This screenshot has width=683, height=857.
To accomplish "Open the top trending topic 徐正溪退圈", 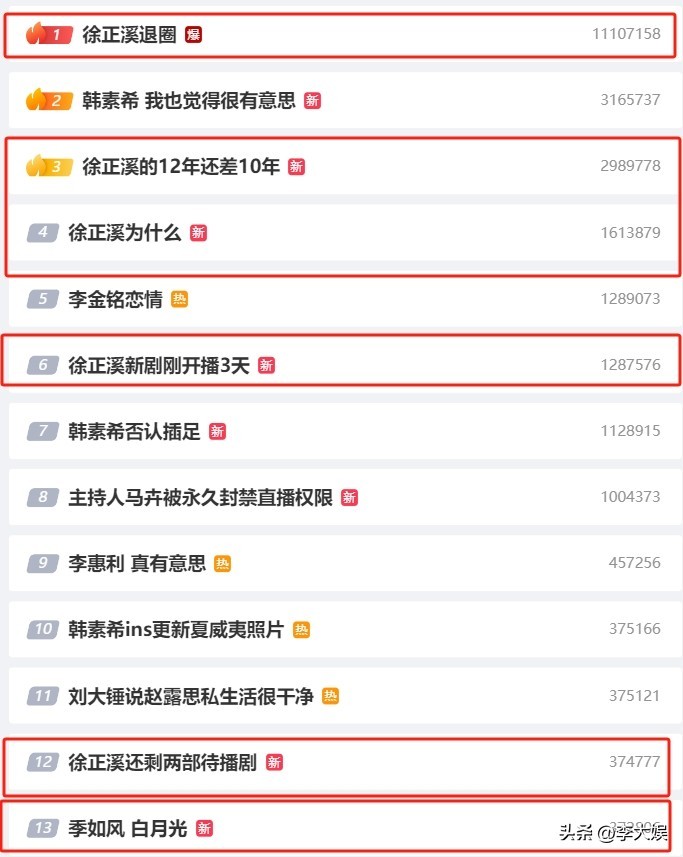I will [129, 35].
